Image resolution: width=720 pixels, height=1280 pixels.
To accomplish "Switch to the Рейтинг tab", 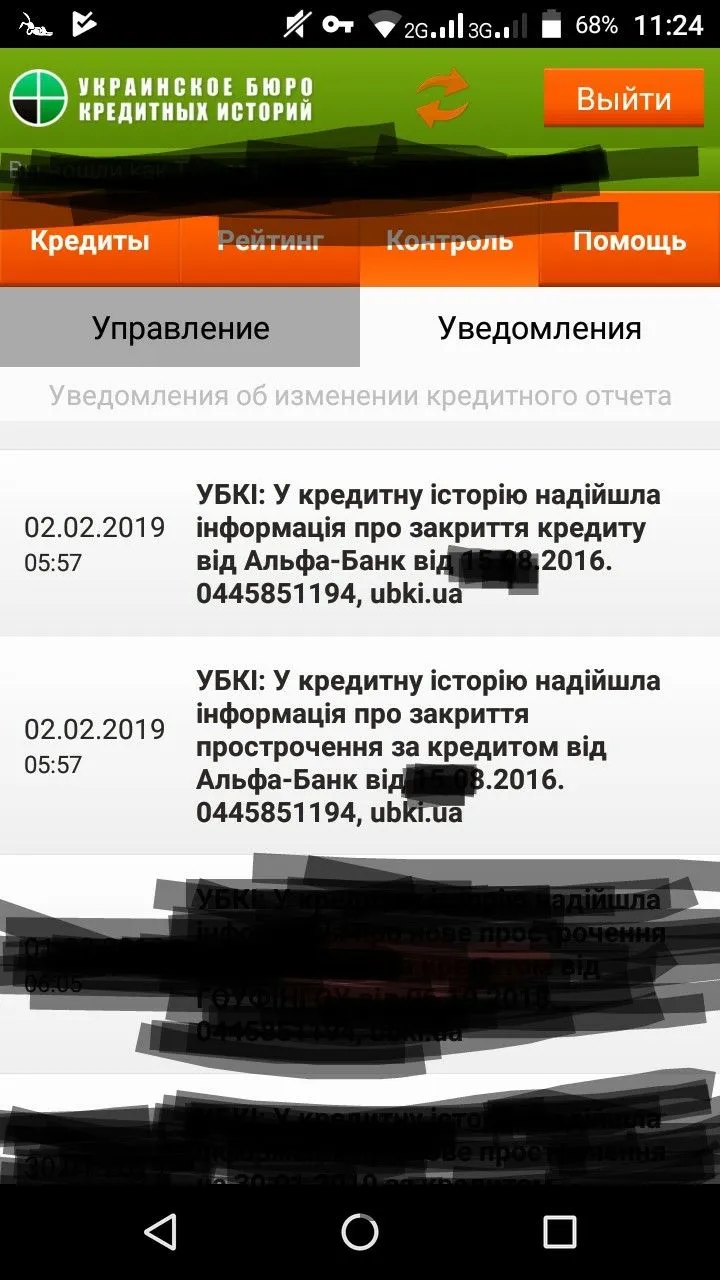I will 270,242.
